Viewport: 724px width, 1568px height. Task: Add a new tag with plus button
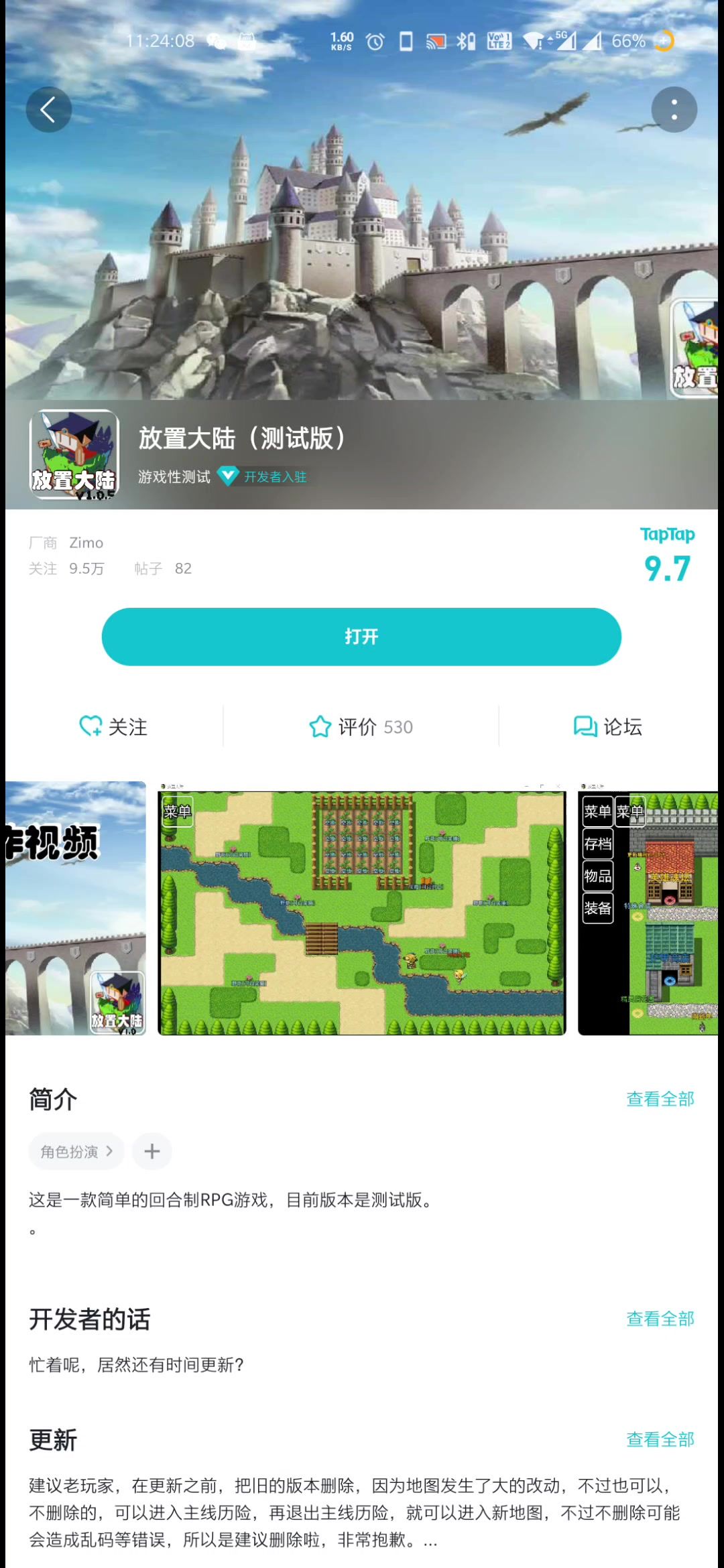pos(152,1151)
